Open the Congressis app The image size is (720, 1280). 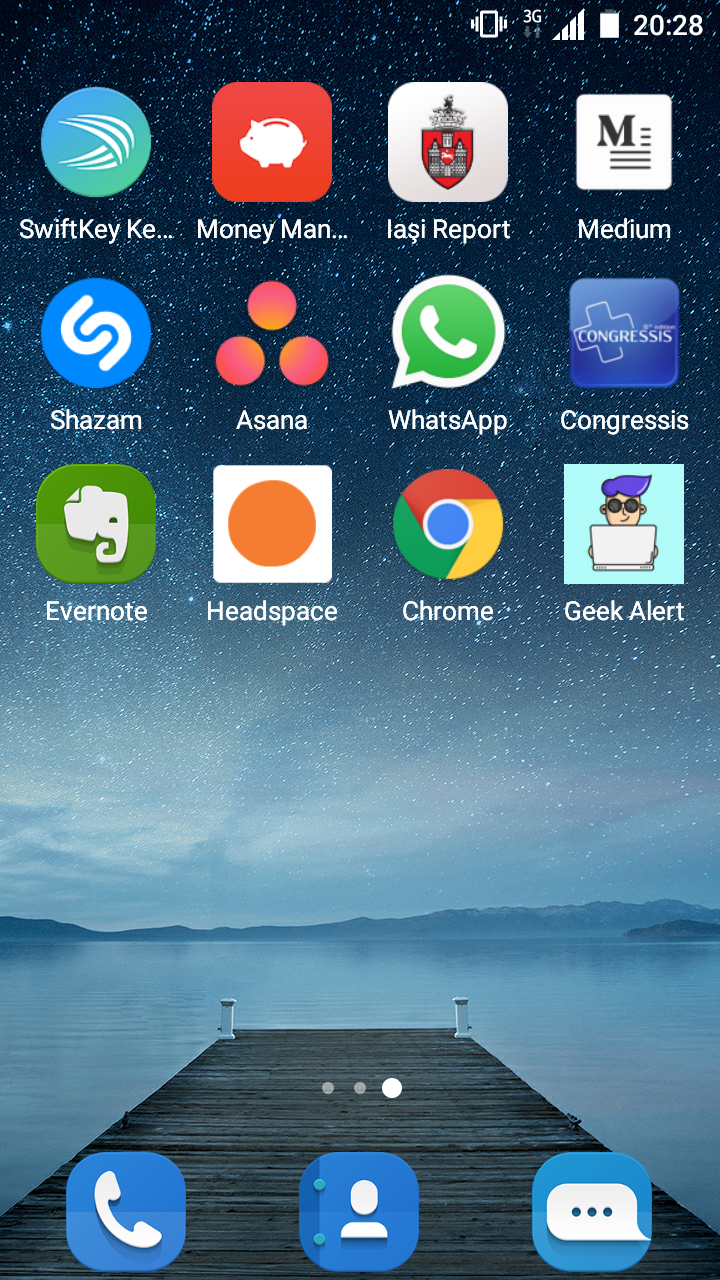[x=624, y=333]
